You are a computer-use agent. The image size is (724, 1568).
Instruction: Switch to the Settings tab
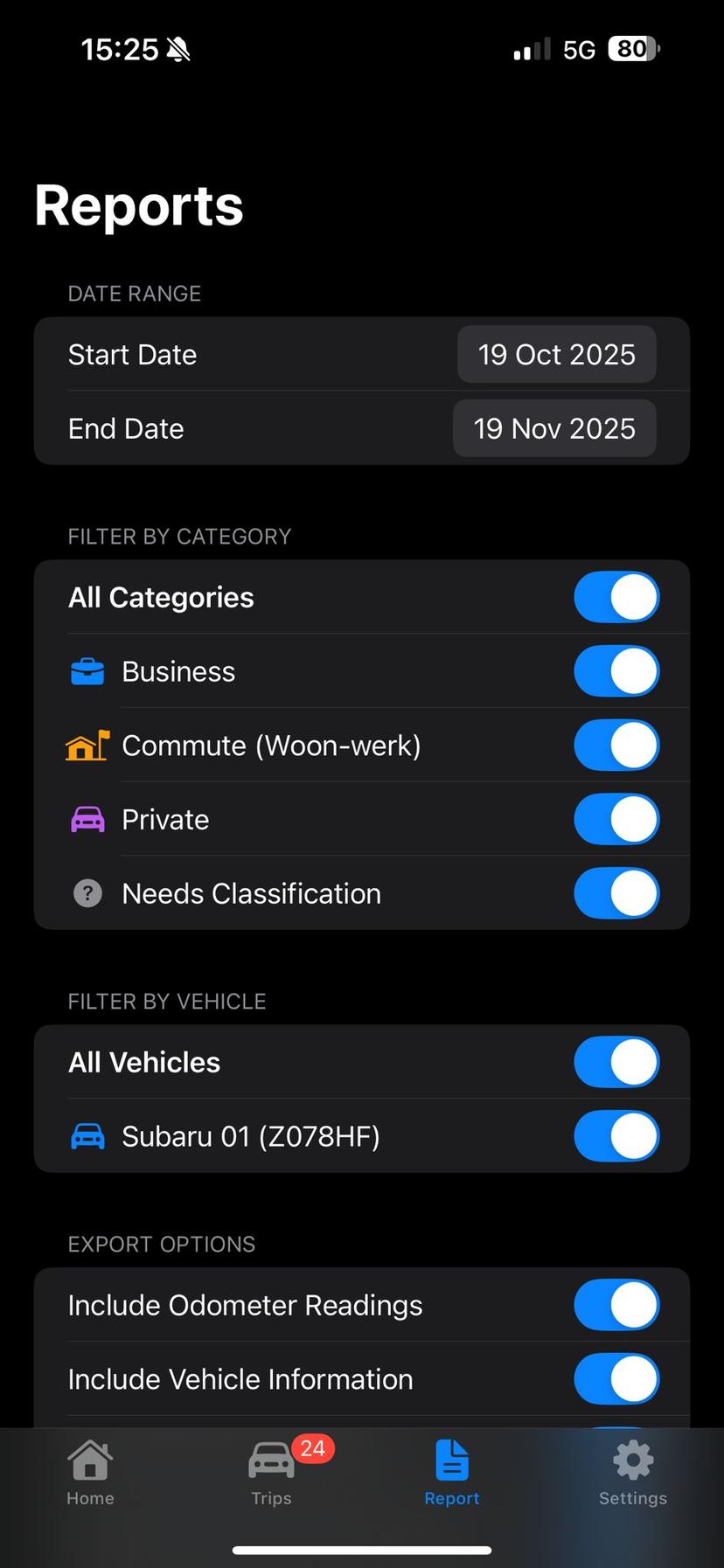tap(633, 1474)
